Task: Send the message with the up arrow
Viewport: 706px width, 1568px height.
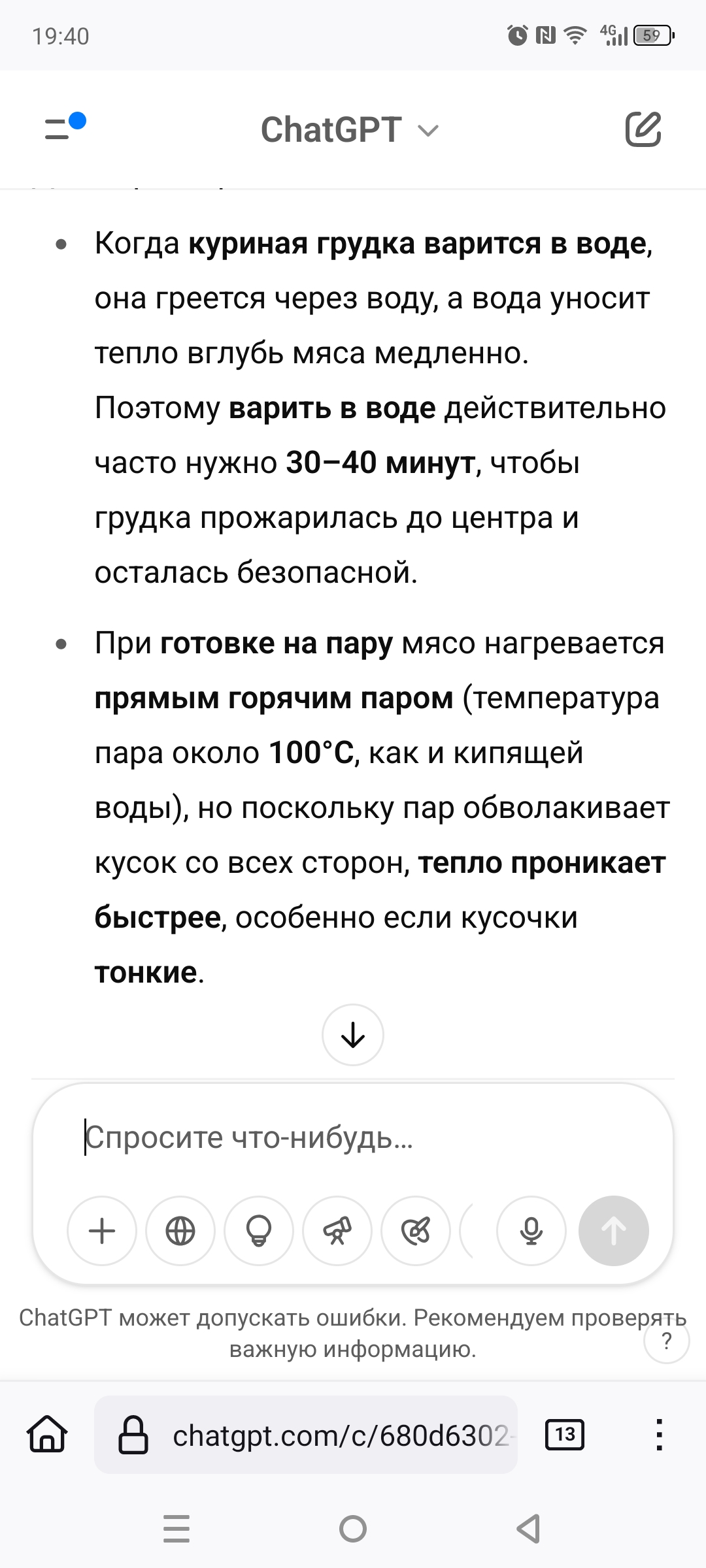Action: (x=614, y=1231)
